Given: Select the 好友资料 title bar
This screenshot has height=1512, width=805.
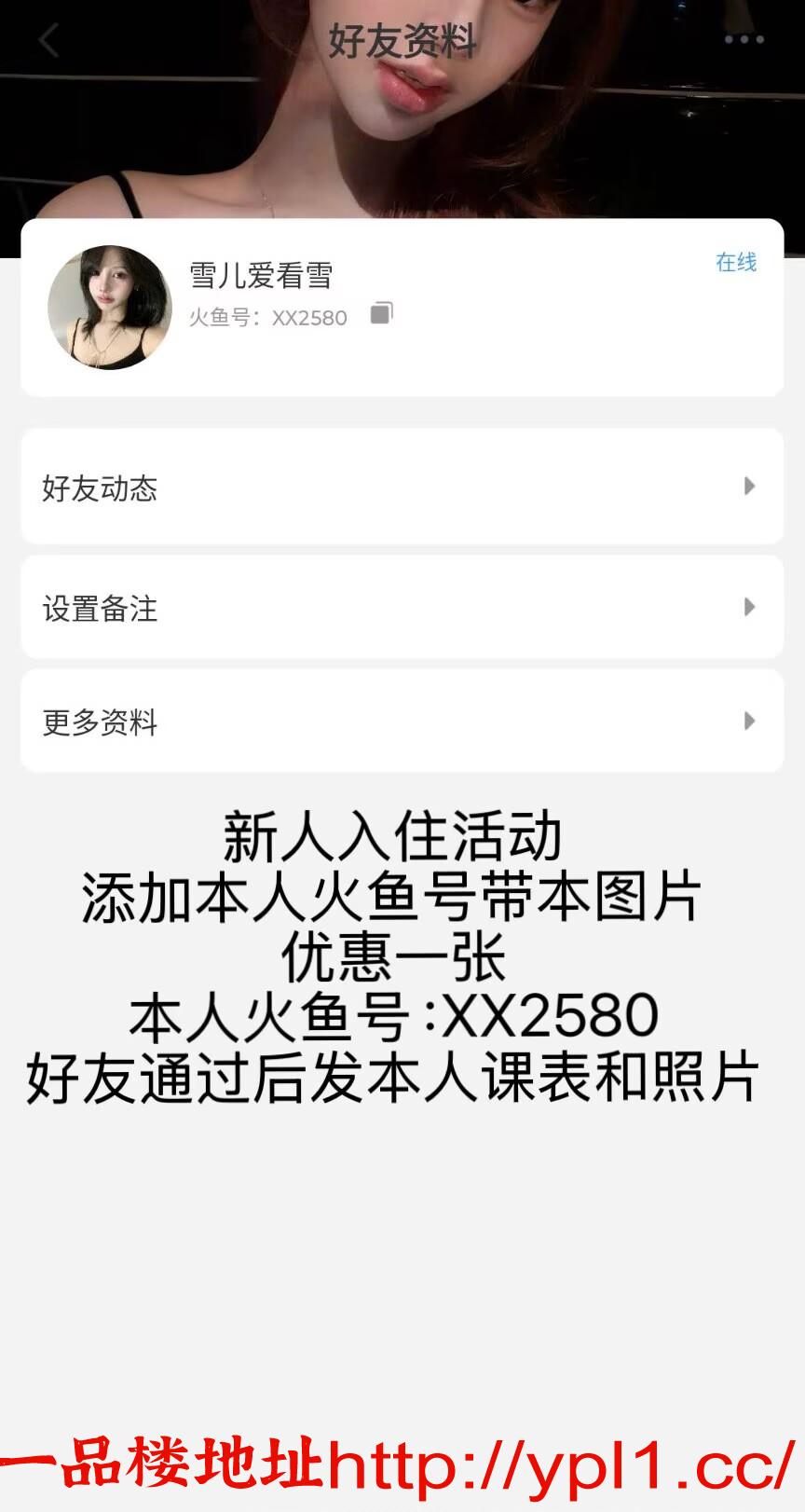Looking at the screenshot, I should [402, 41].
